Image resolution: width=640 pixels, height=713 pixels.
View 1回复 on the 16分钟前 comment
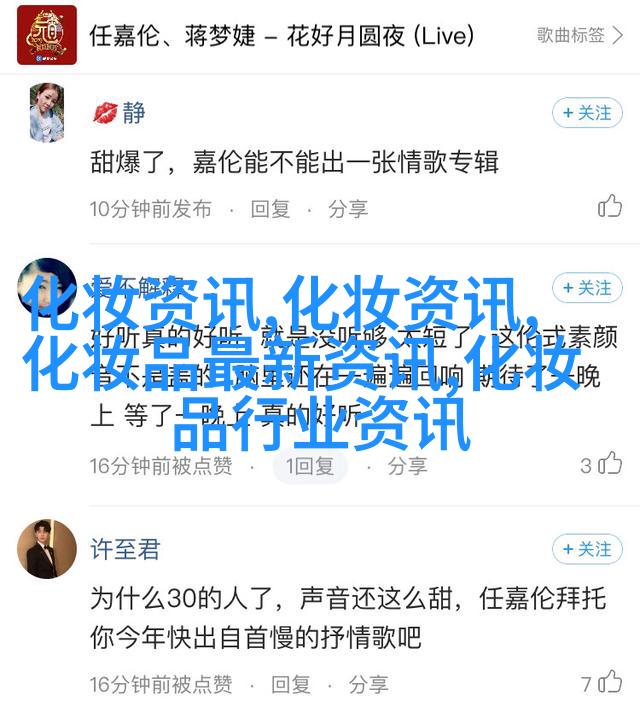point(309,465)
